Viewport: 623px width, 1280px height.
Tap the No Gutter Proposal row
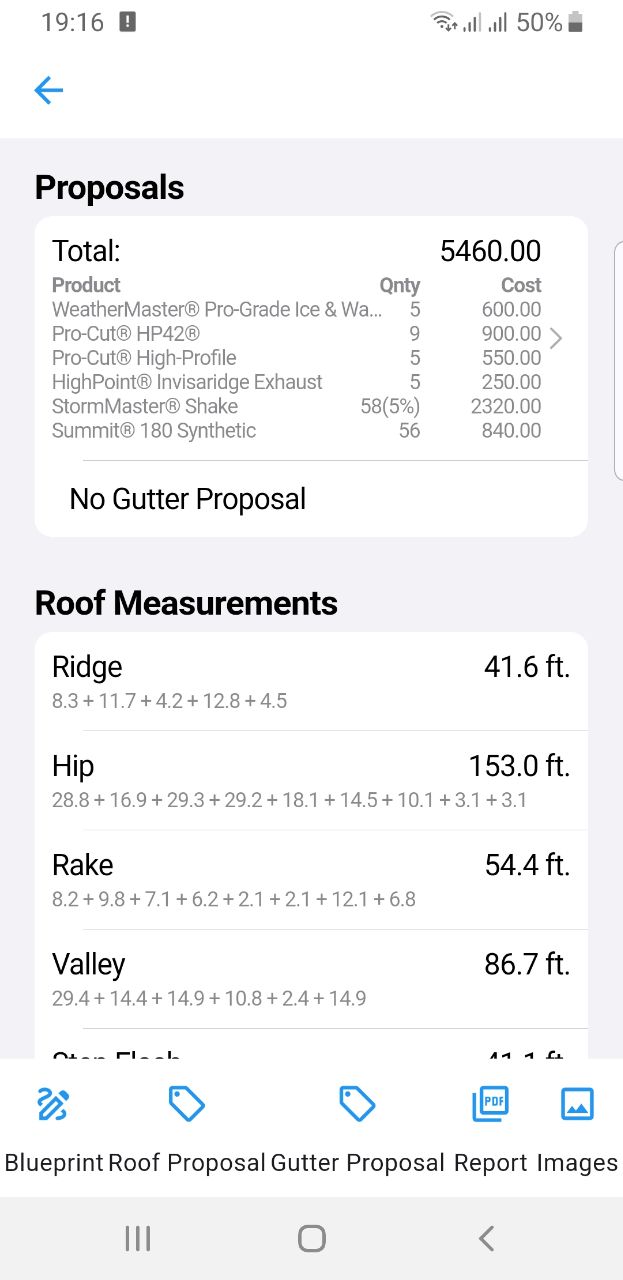[310, 499]
